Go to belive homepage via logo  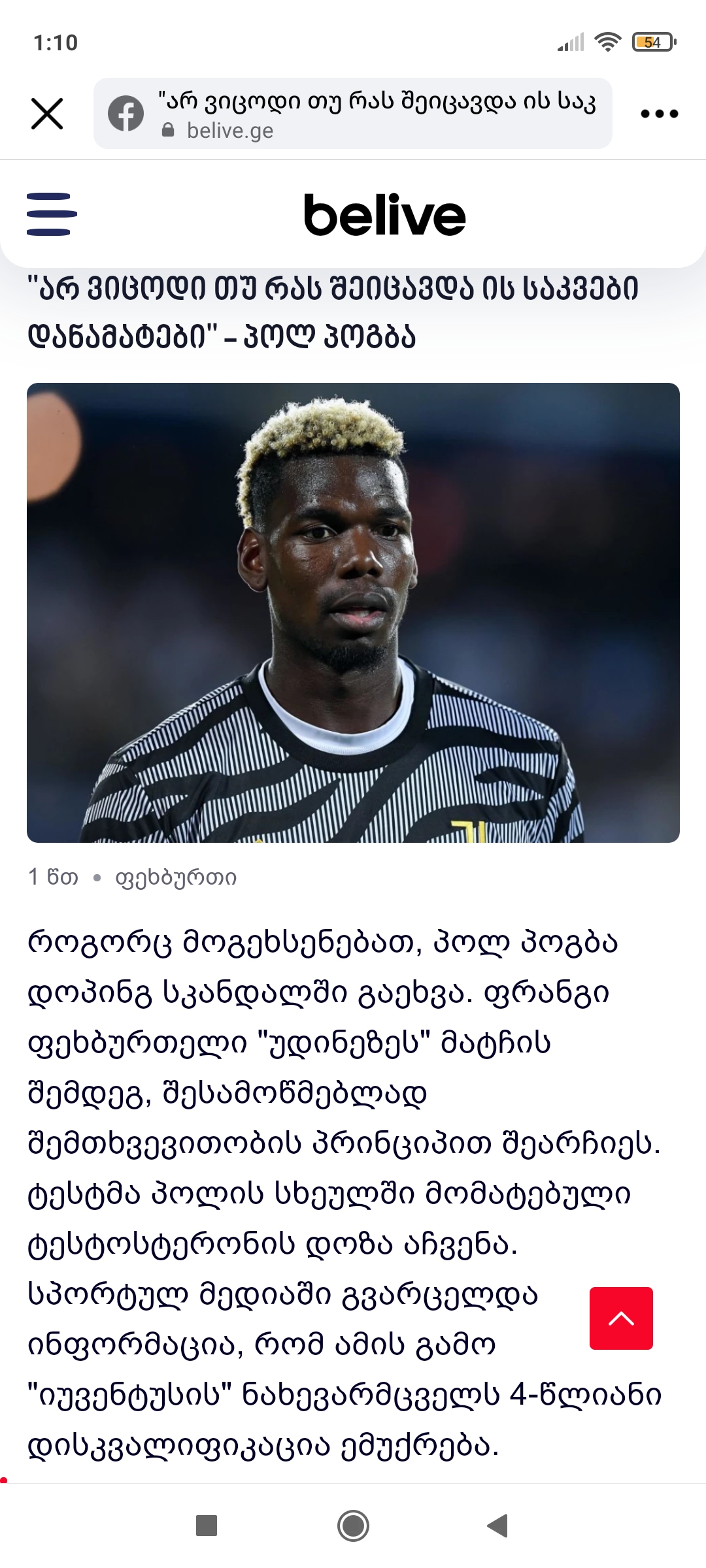click(x=384, y=215)
